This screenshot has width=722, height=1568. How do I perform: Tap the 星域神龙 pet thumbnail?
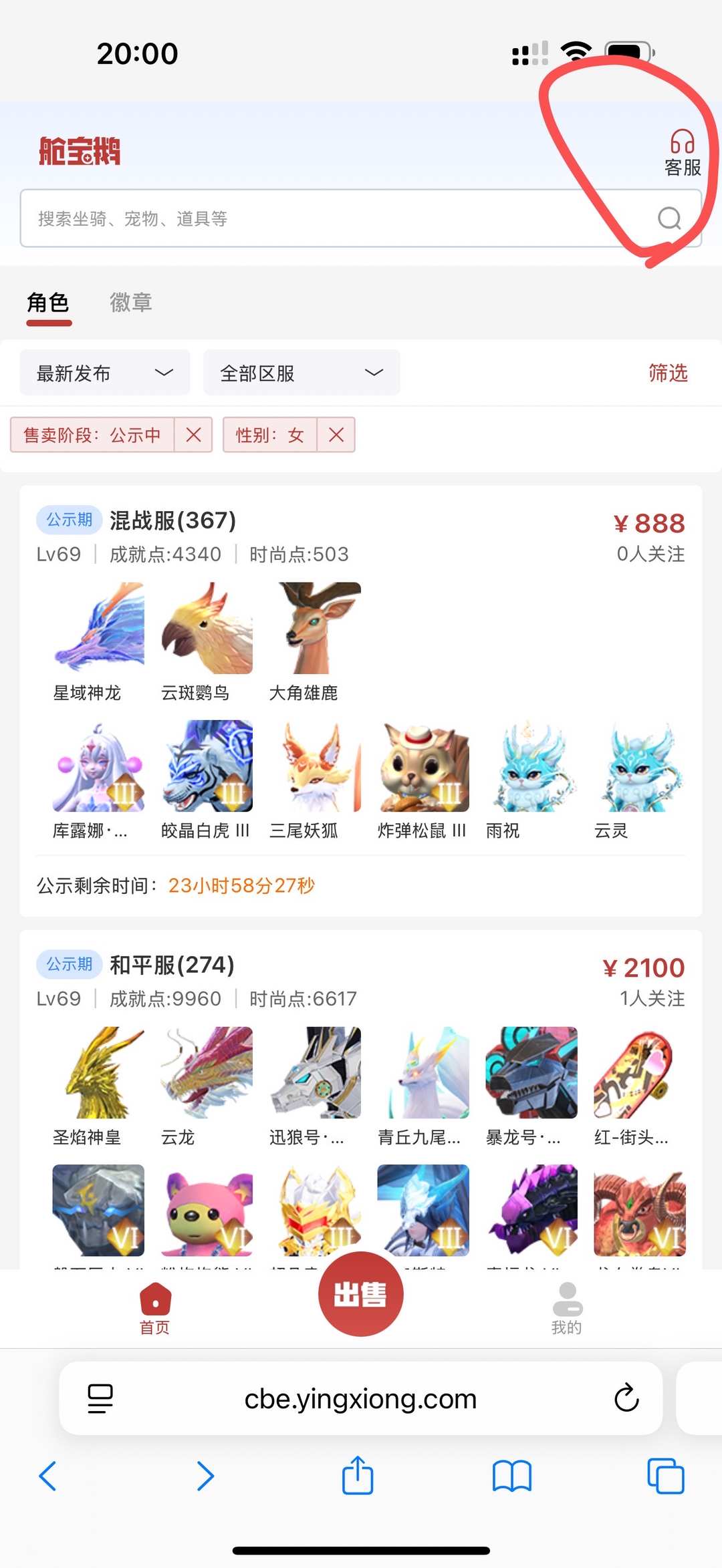(98, 628)
